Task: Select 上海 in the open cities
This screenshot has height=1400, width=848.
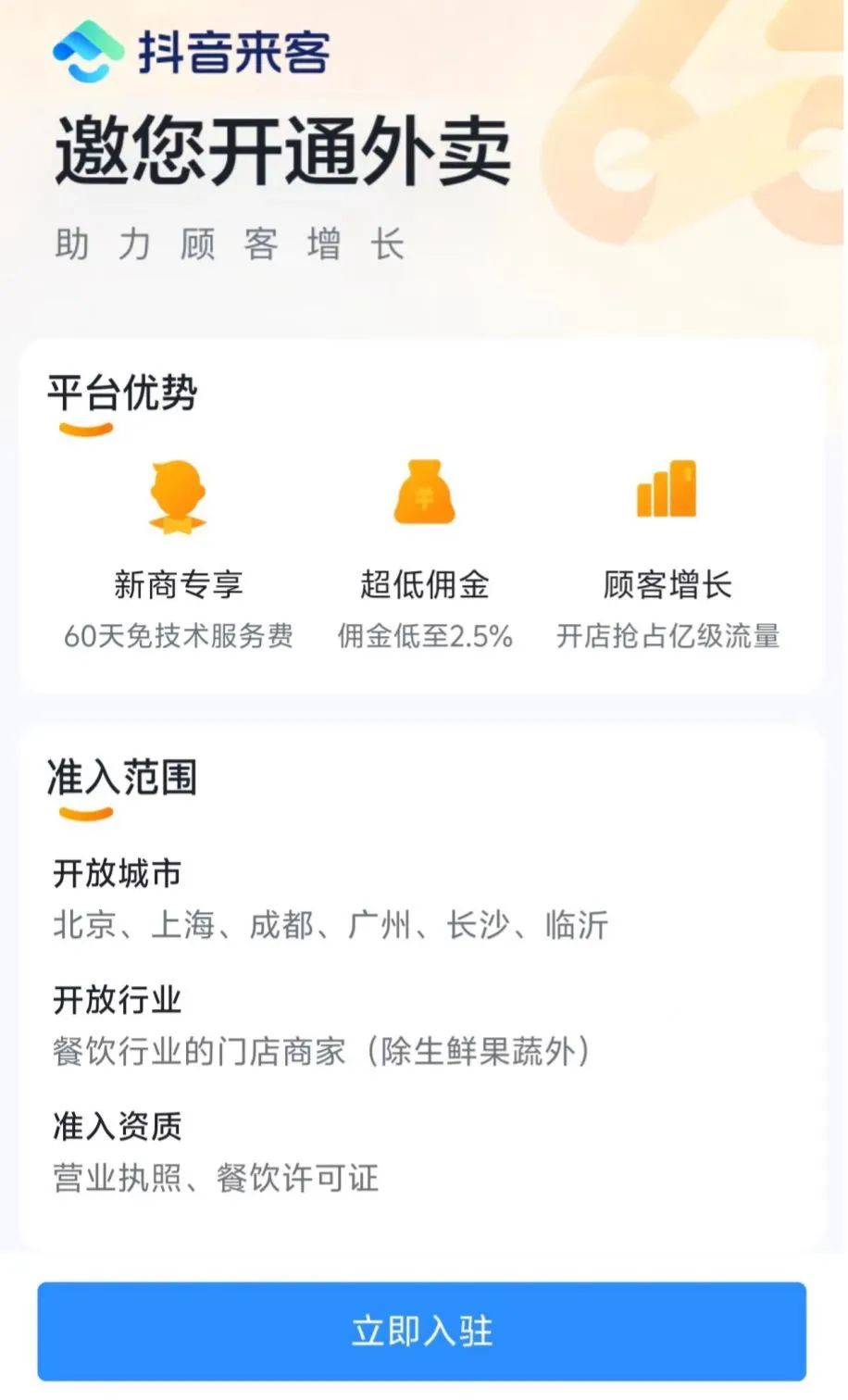Action: 181,925
